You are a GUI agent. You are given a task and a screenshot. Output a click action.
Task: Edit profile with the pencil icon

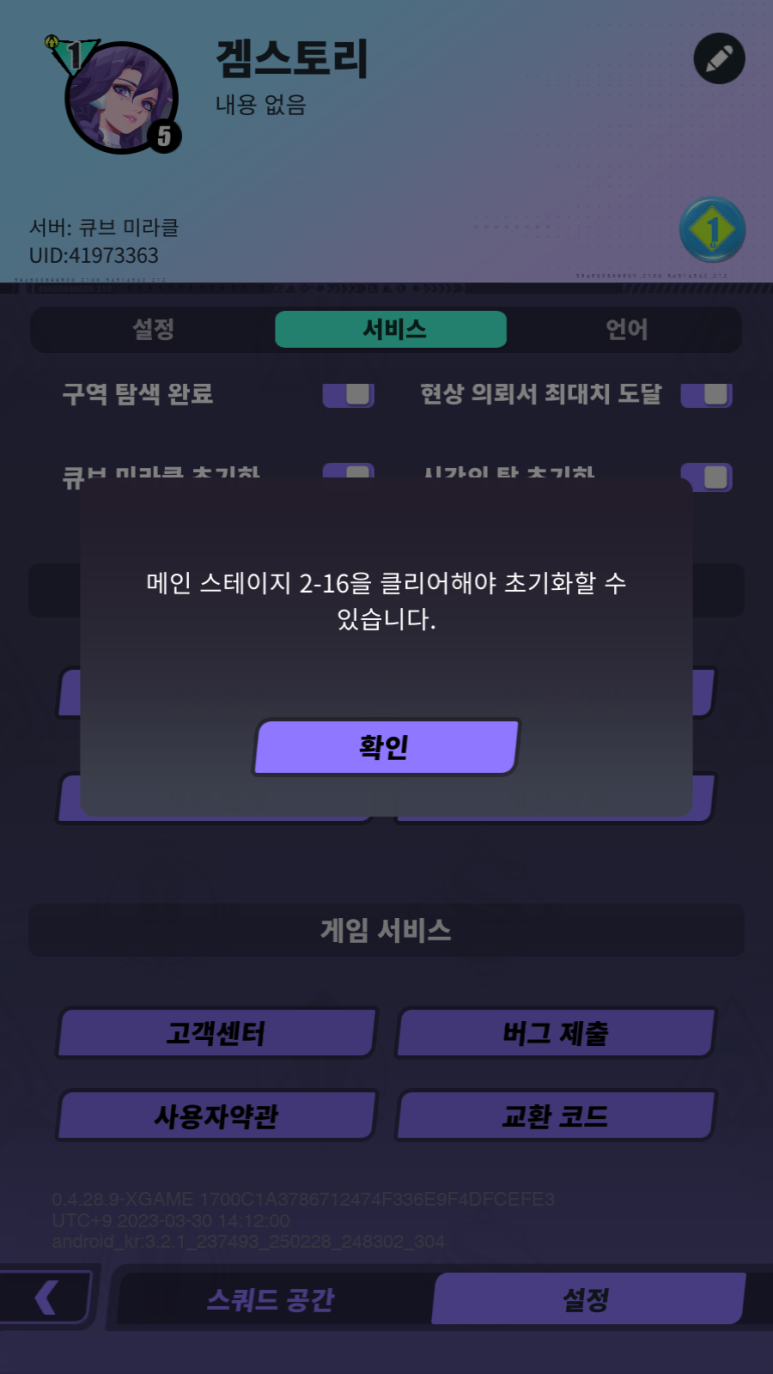[x=719, y=59]
